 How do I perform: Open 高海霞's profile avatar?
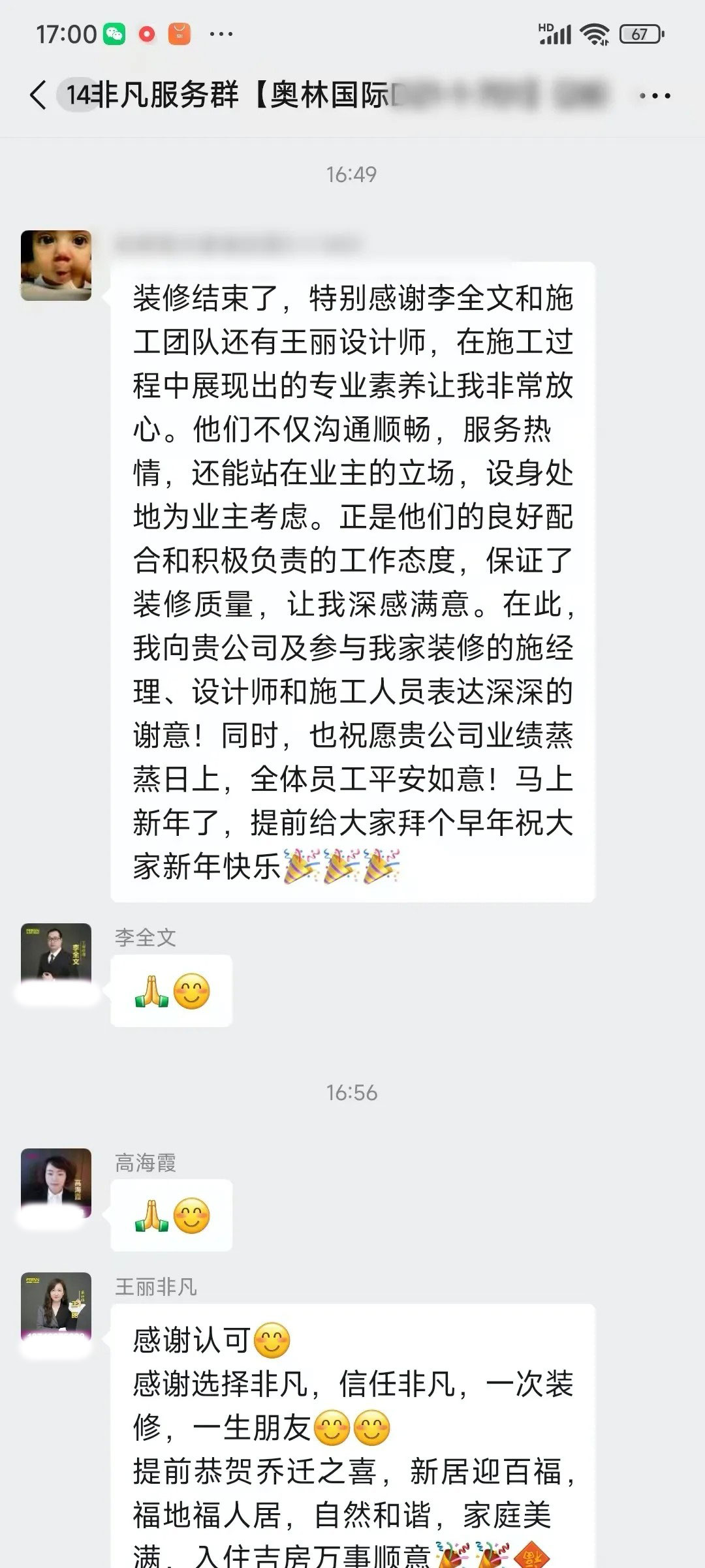click(56, 1180)
